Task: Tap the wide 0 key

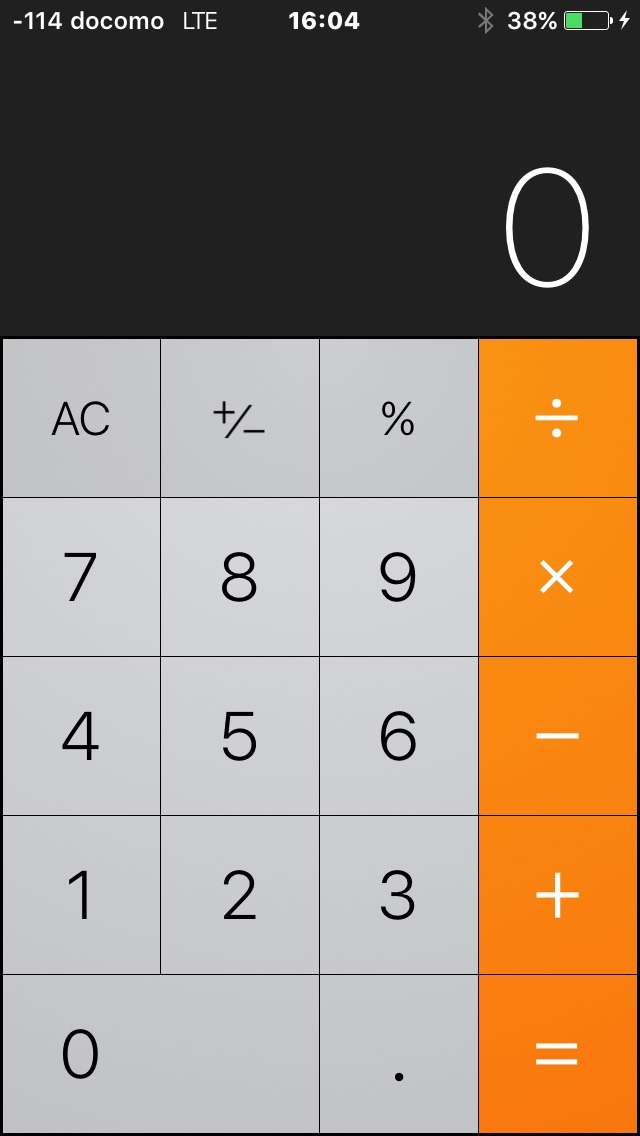Action: 160,1054
